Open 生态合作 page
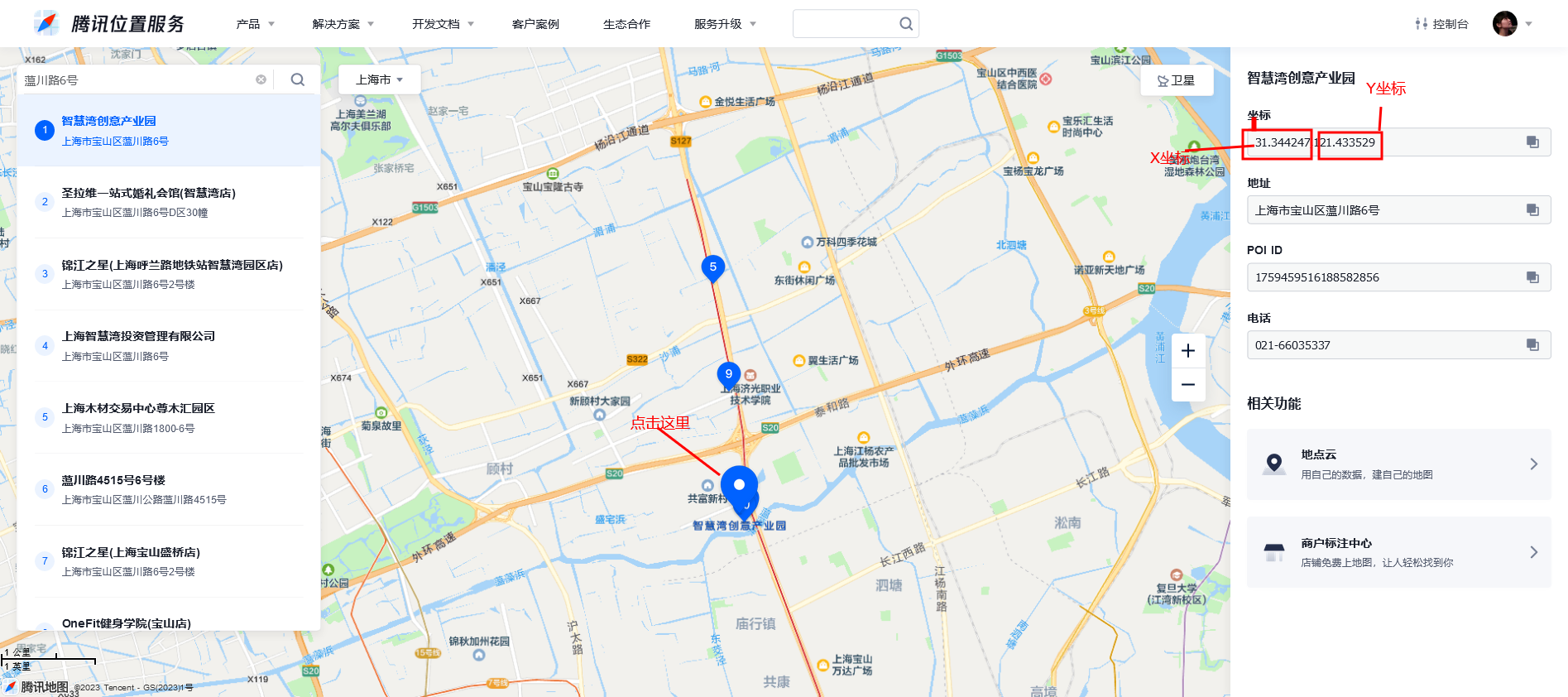Screen dimensions: 1568x697 point(626,24)
